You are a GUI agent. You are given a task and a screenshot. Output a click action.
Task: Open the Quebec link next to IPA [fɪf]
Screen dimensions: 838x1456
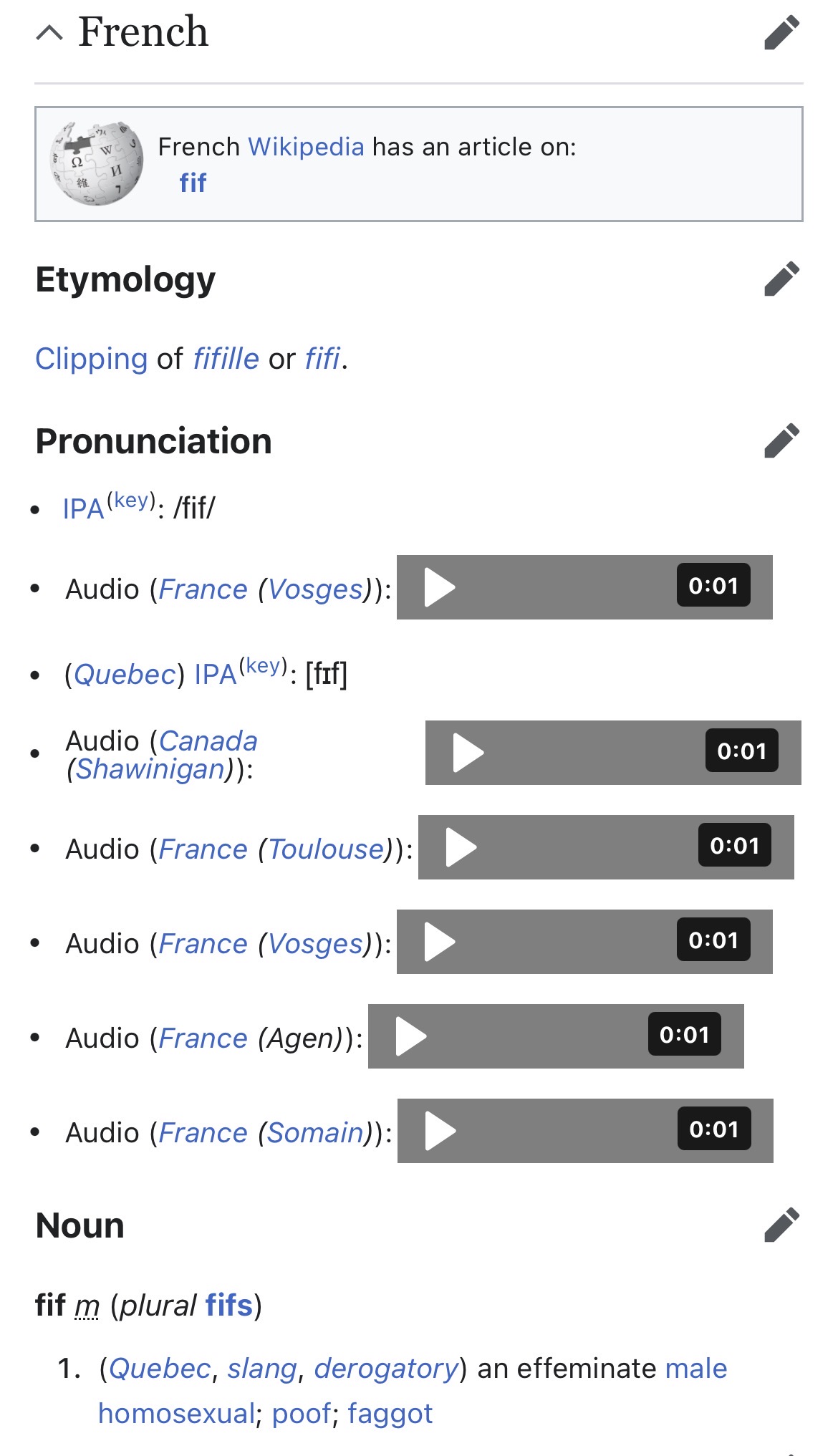125,675
